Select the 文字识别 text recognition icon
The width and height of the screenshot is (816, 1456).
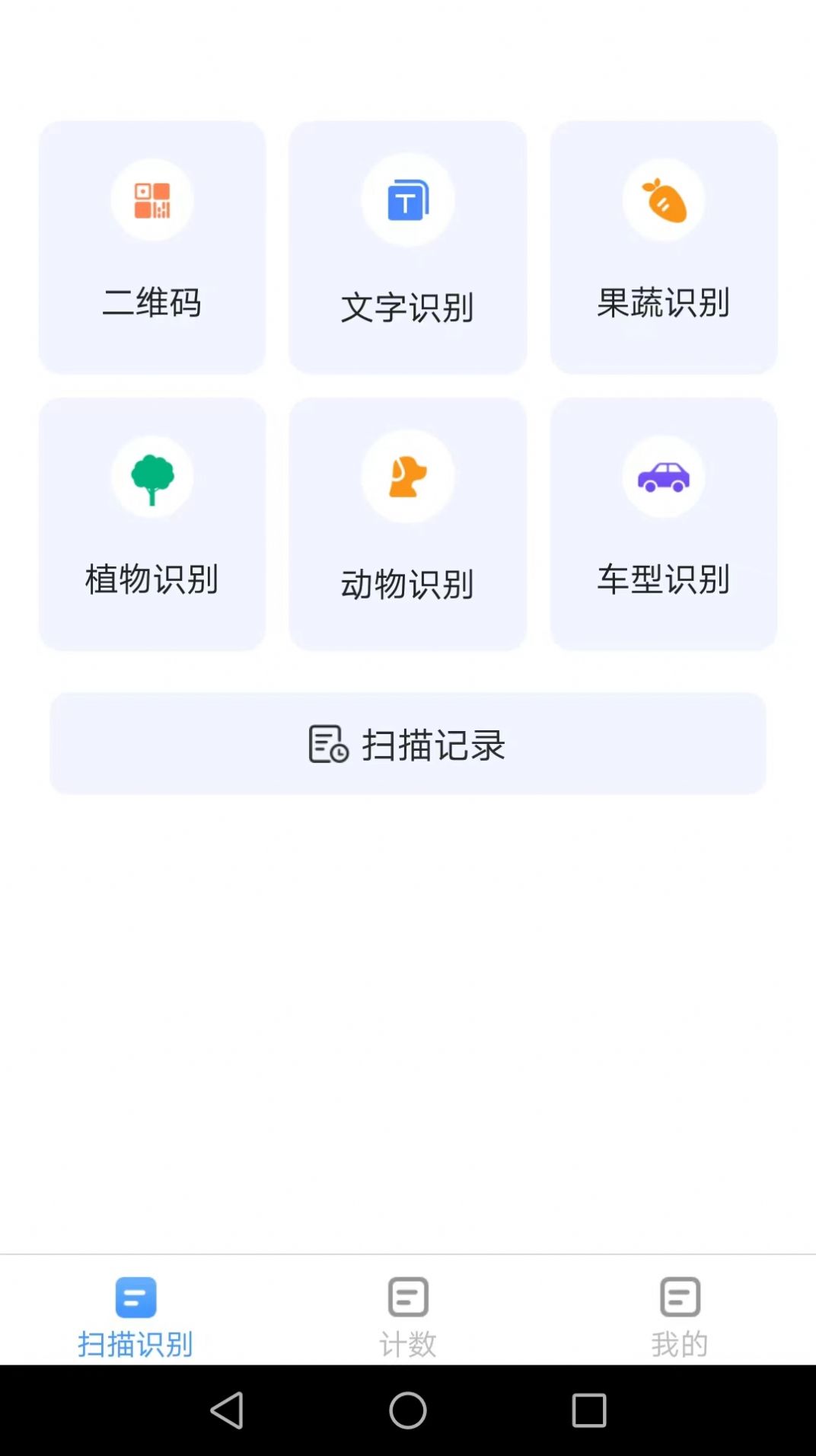coord(408,200)
